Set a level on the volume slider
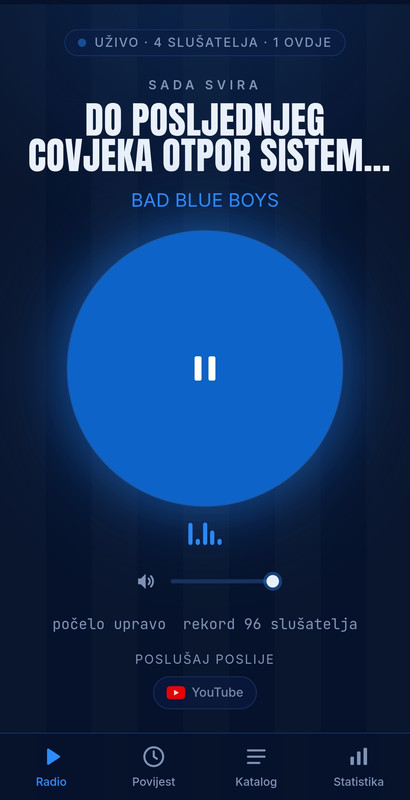This screenshot has width=410, height=800. (x=225, y=581)
